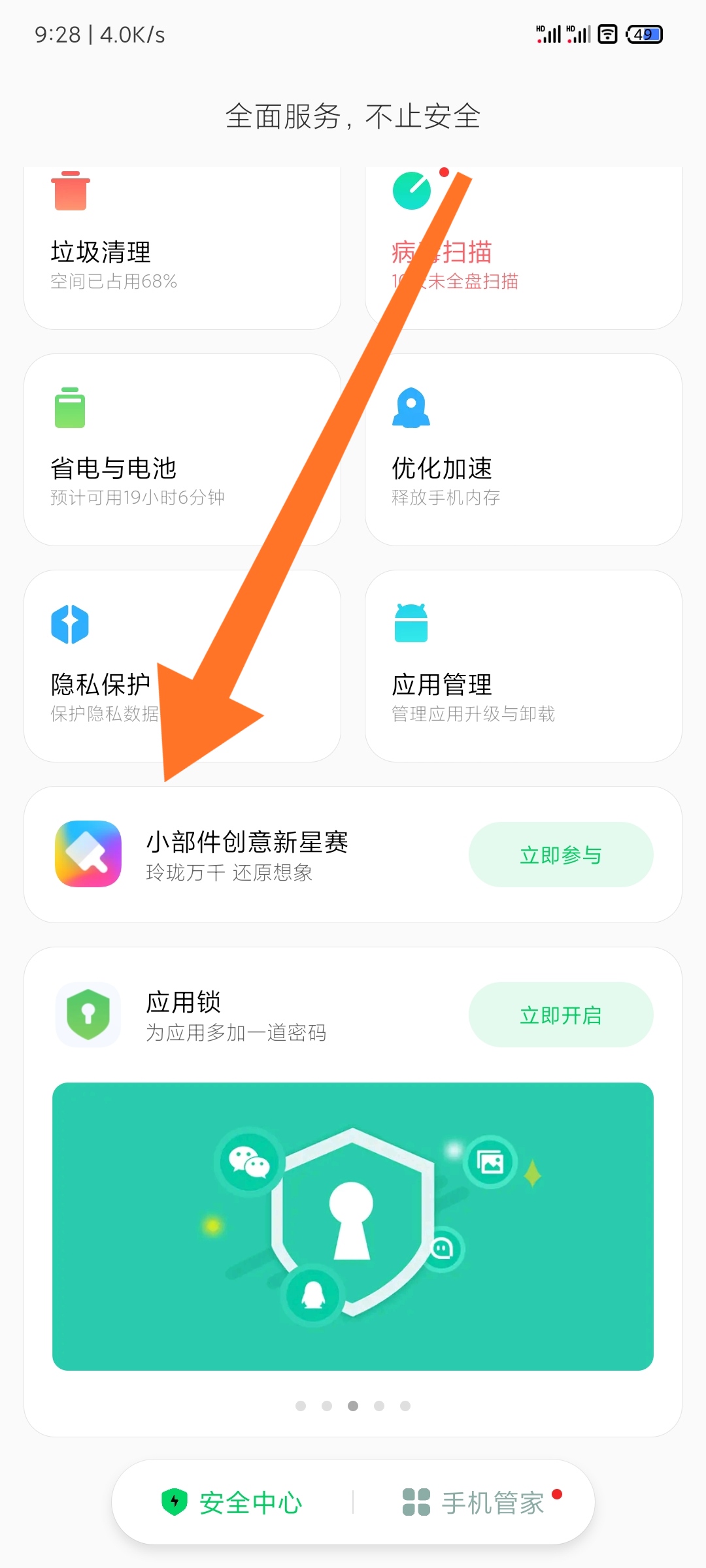Open the 隐私保护 card
This screenshot has width=706, height=1568.
pyautogui.click(x=182, y=666)
